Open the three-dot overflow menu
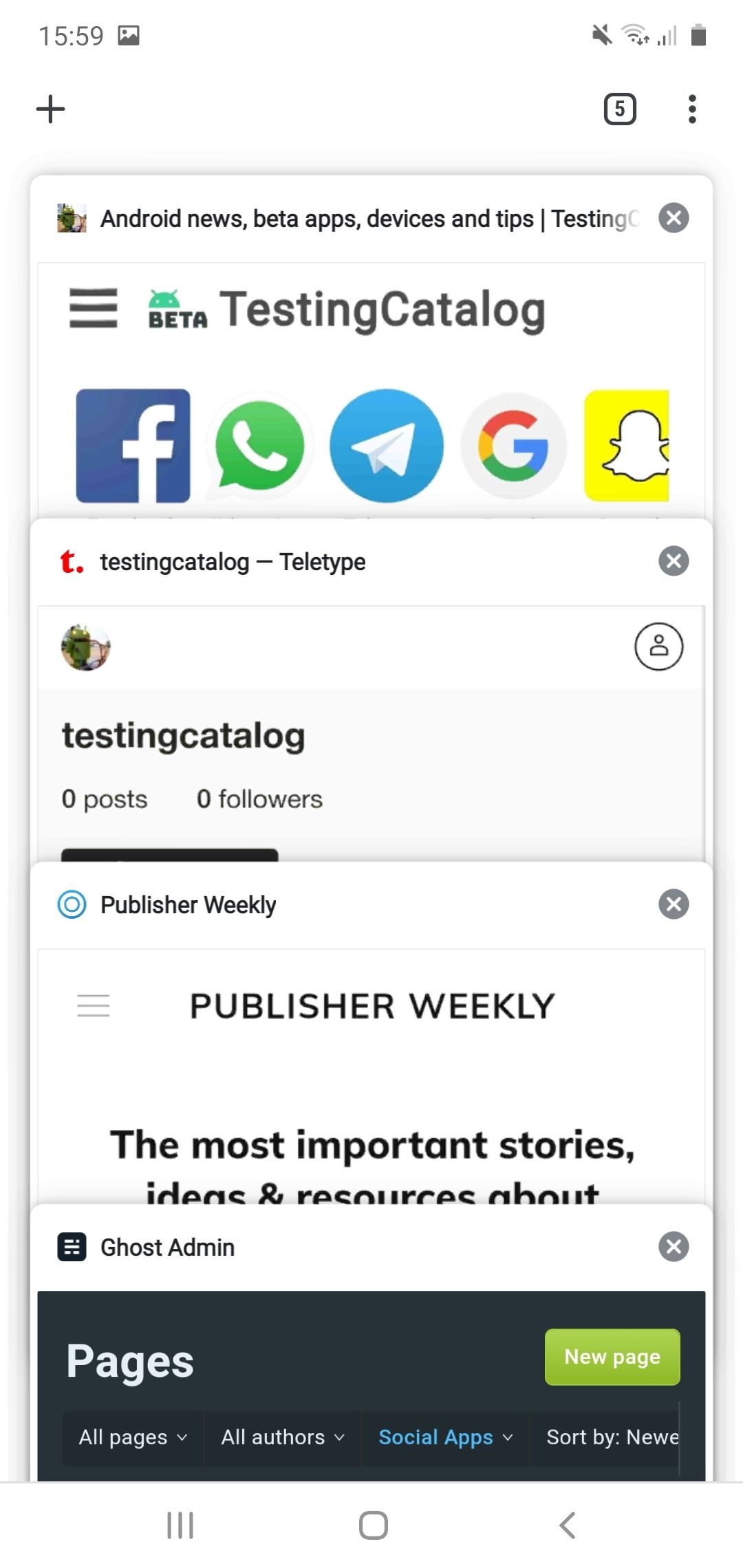This screenshot has height=1568, width=743. (x=692, y=109)
